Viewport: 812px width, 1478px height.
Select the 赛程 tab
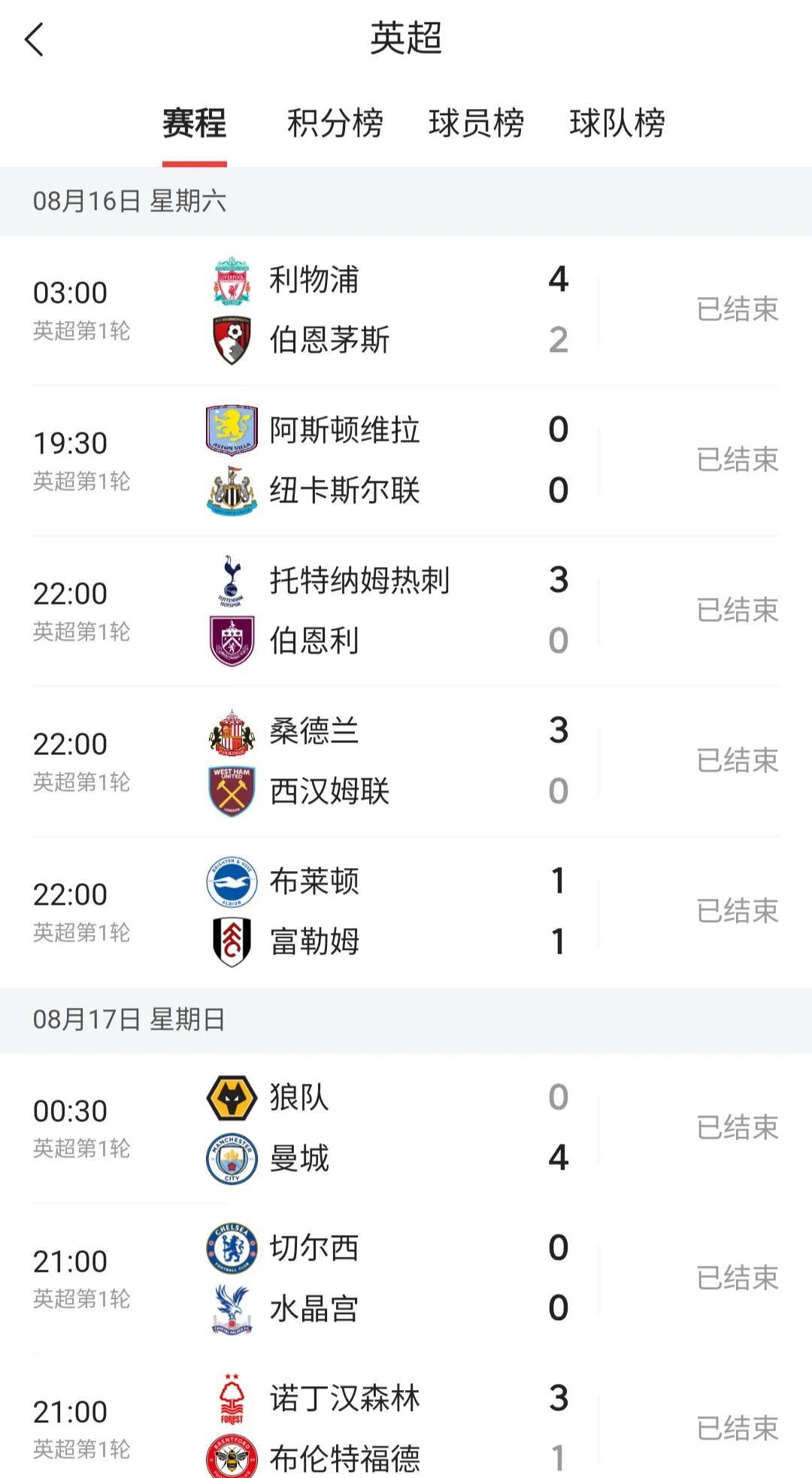pos(194,123)
